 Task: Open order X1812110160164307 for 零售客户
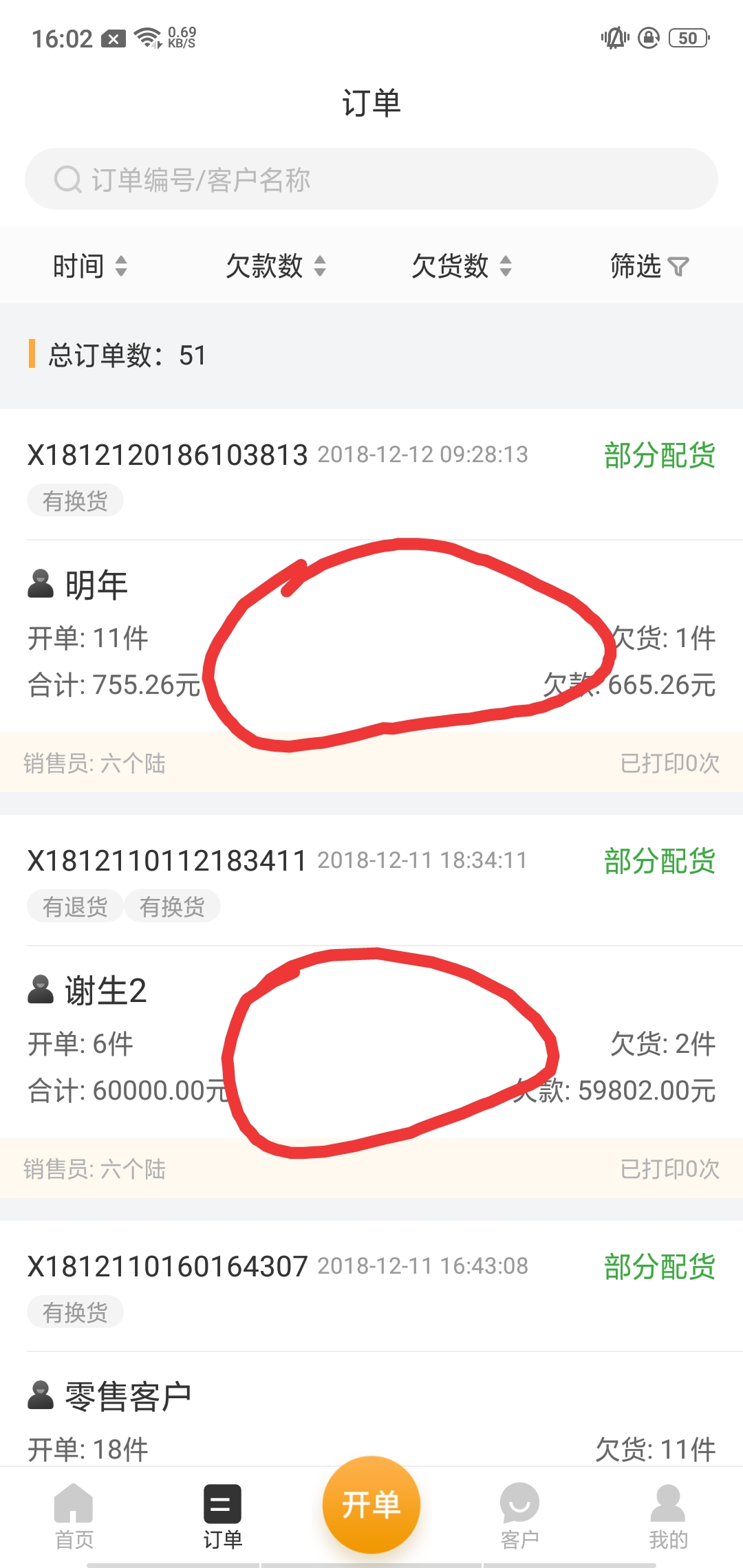coord(371,1344)
